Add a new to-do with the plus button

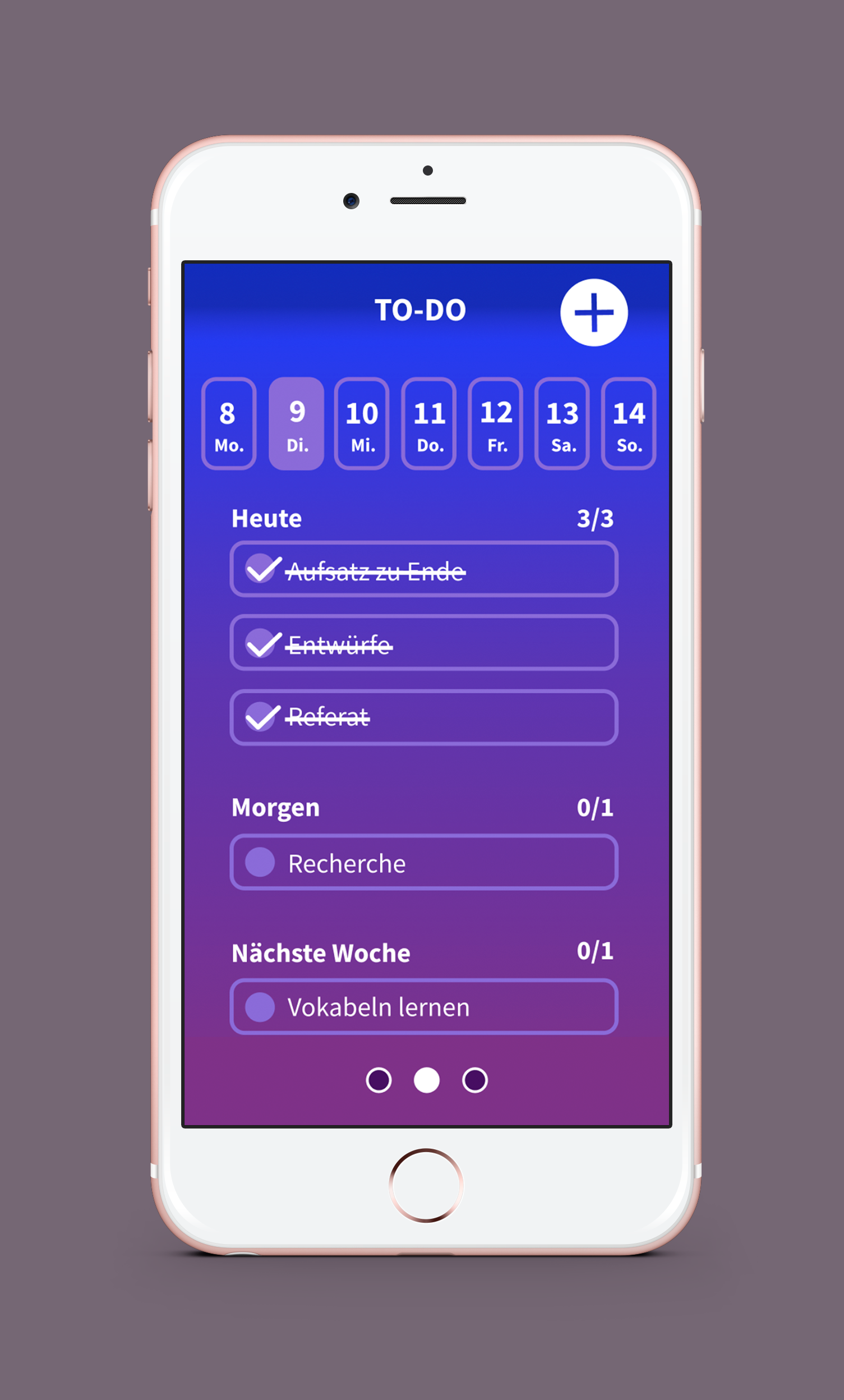pos(593,312)
